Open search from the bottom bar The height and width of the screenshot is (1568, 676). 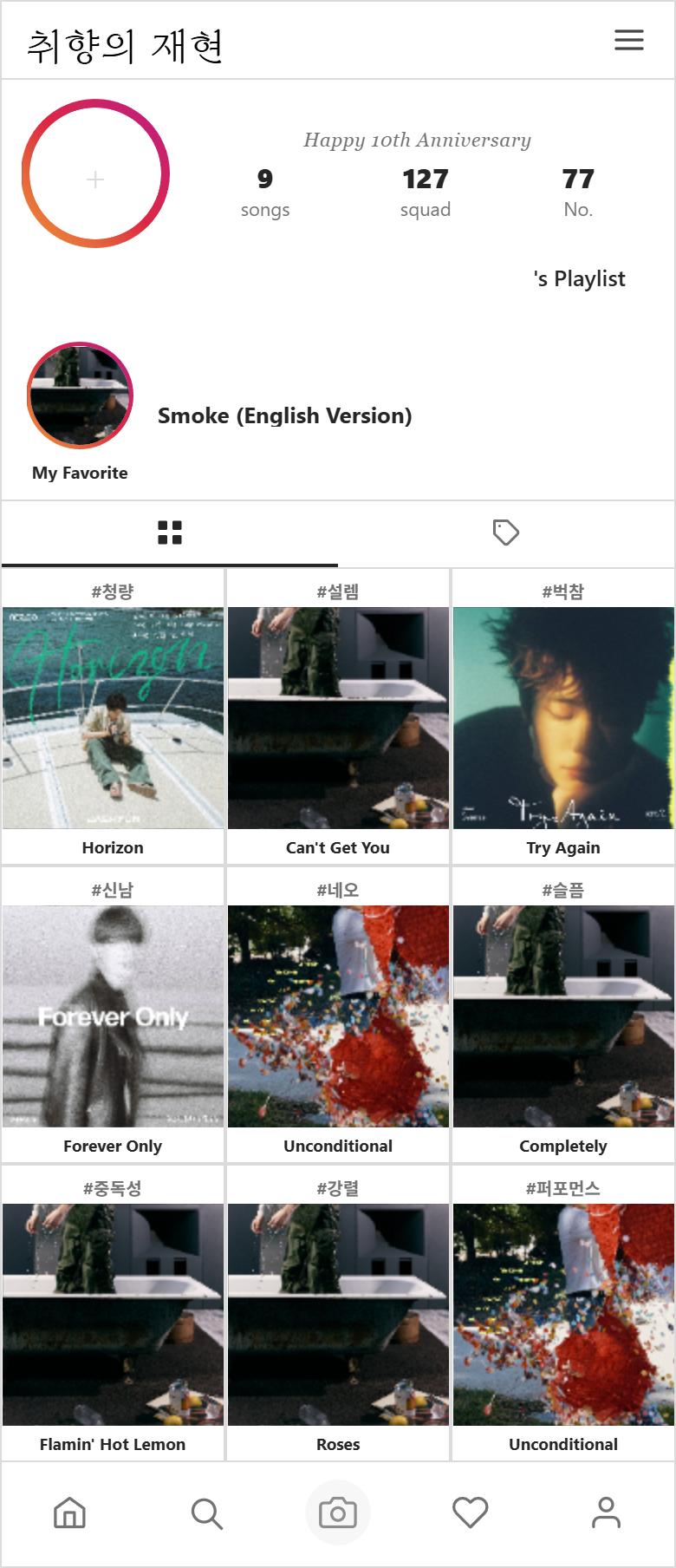coord(206,1513)
